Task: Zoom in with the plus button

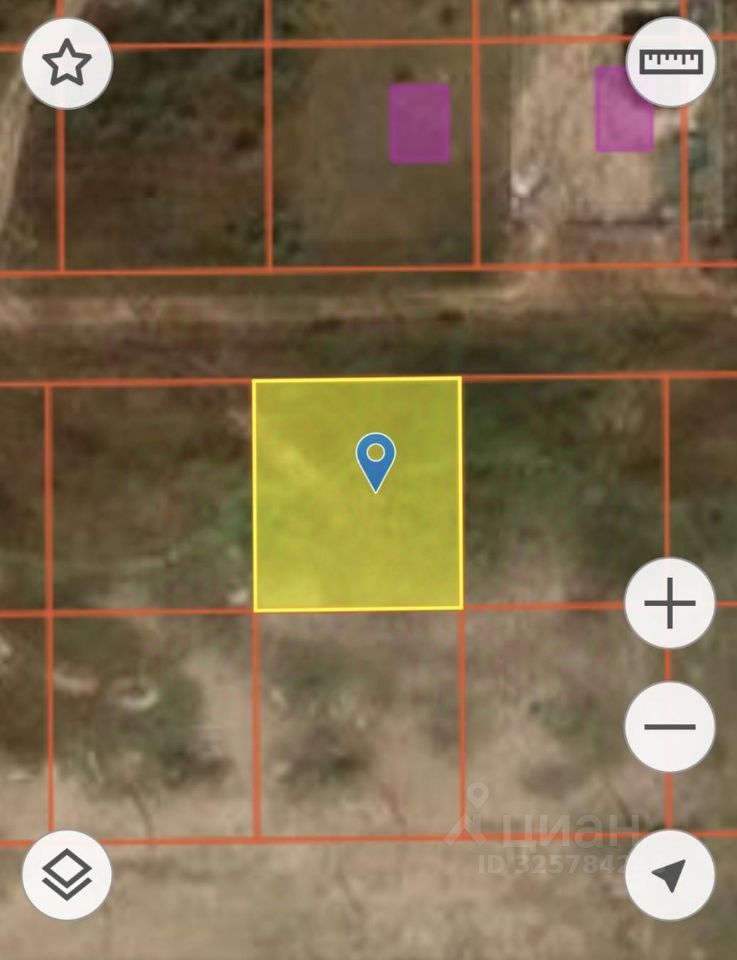Action: point(669,604)
